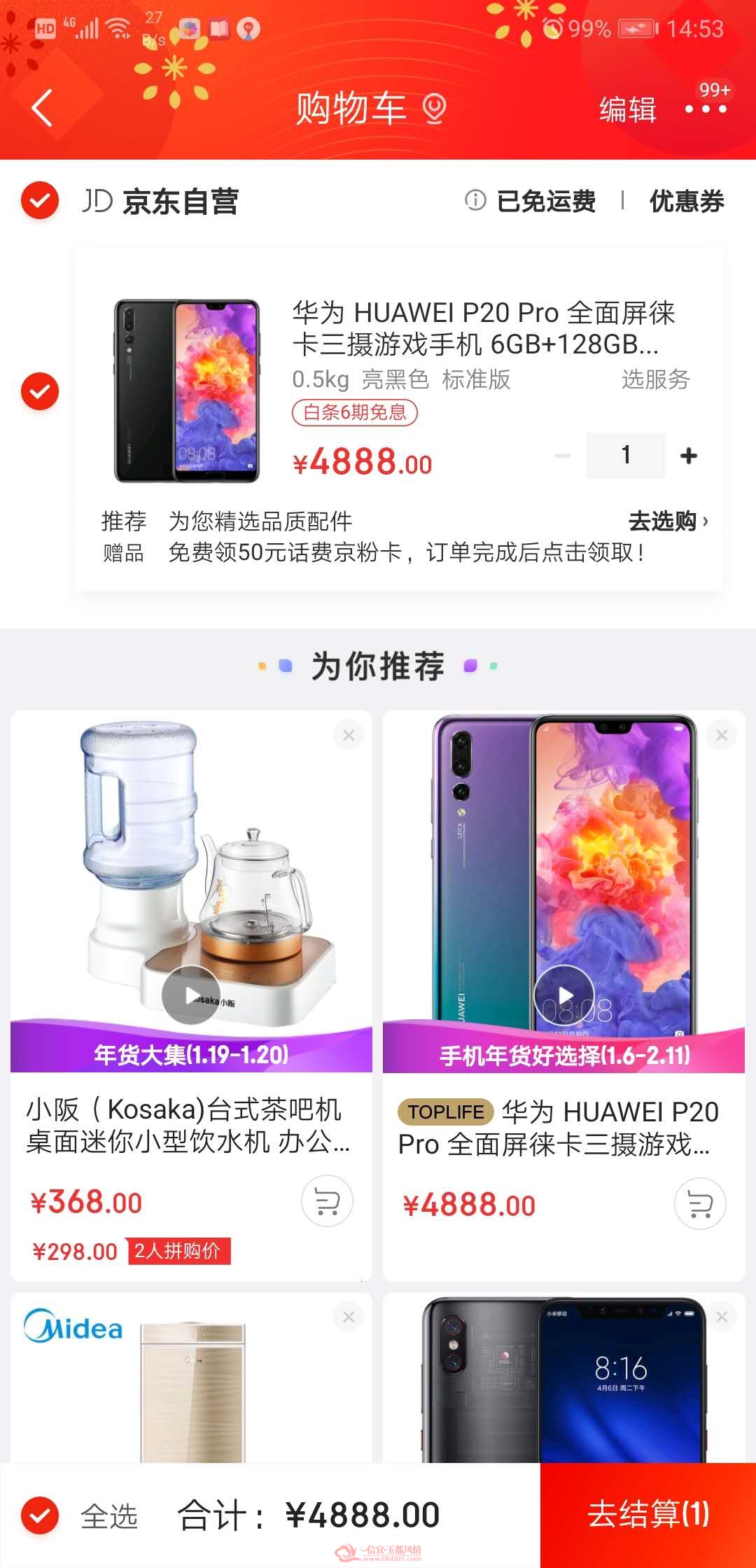
Task: Tap 去选购 for recommended accessories
Action: tap(668, 521)
